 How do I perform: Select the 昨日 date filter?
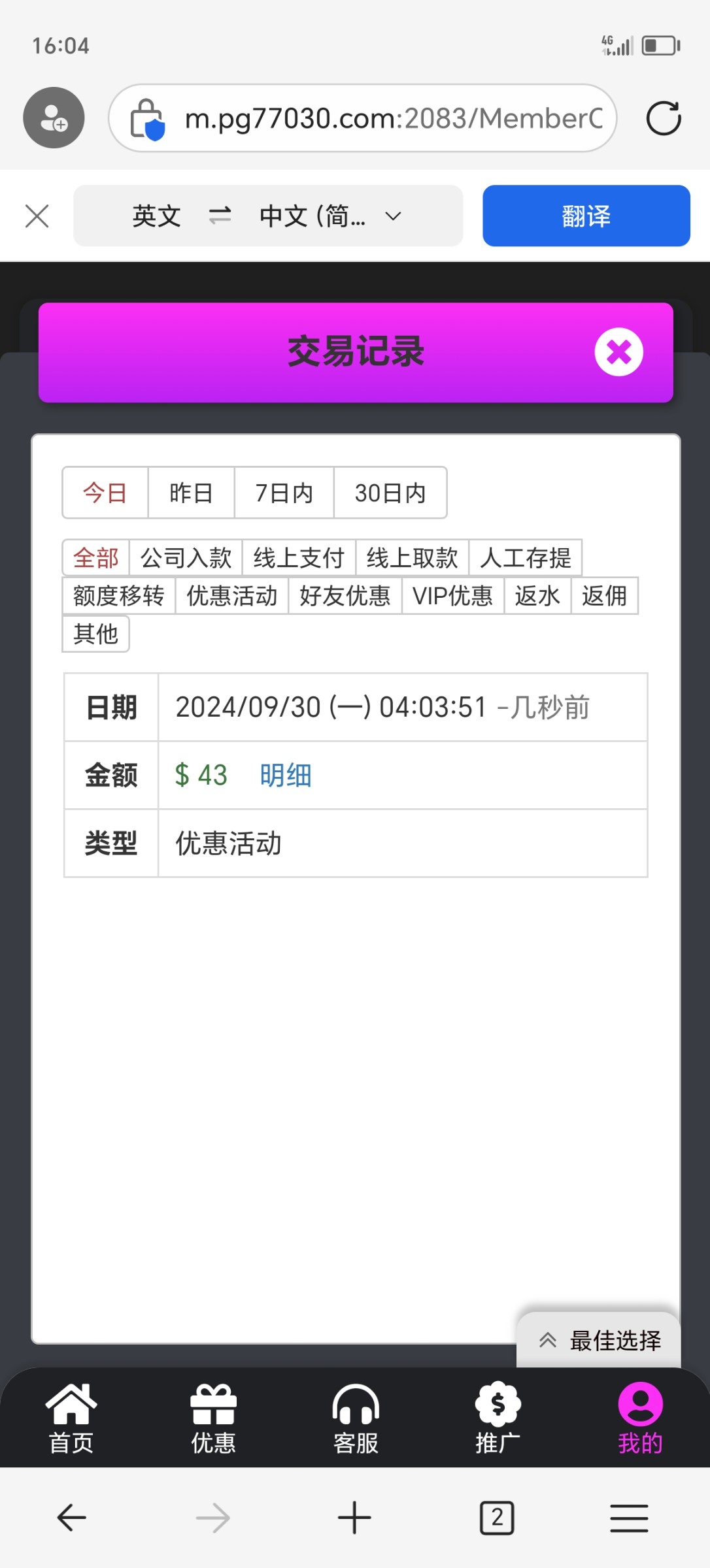[191, 493]
